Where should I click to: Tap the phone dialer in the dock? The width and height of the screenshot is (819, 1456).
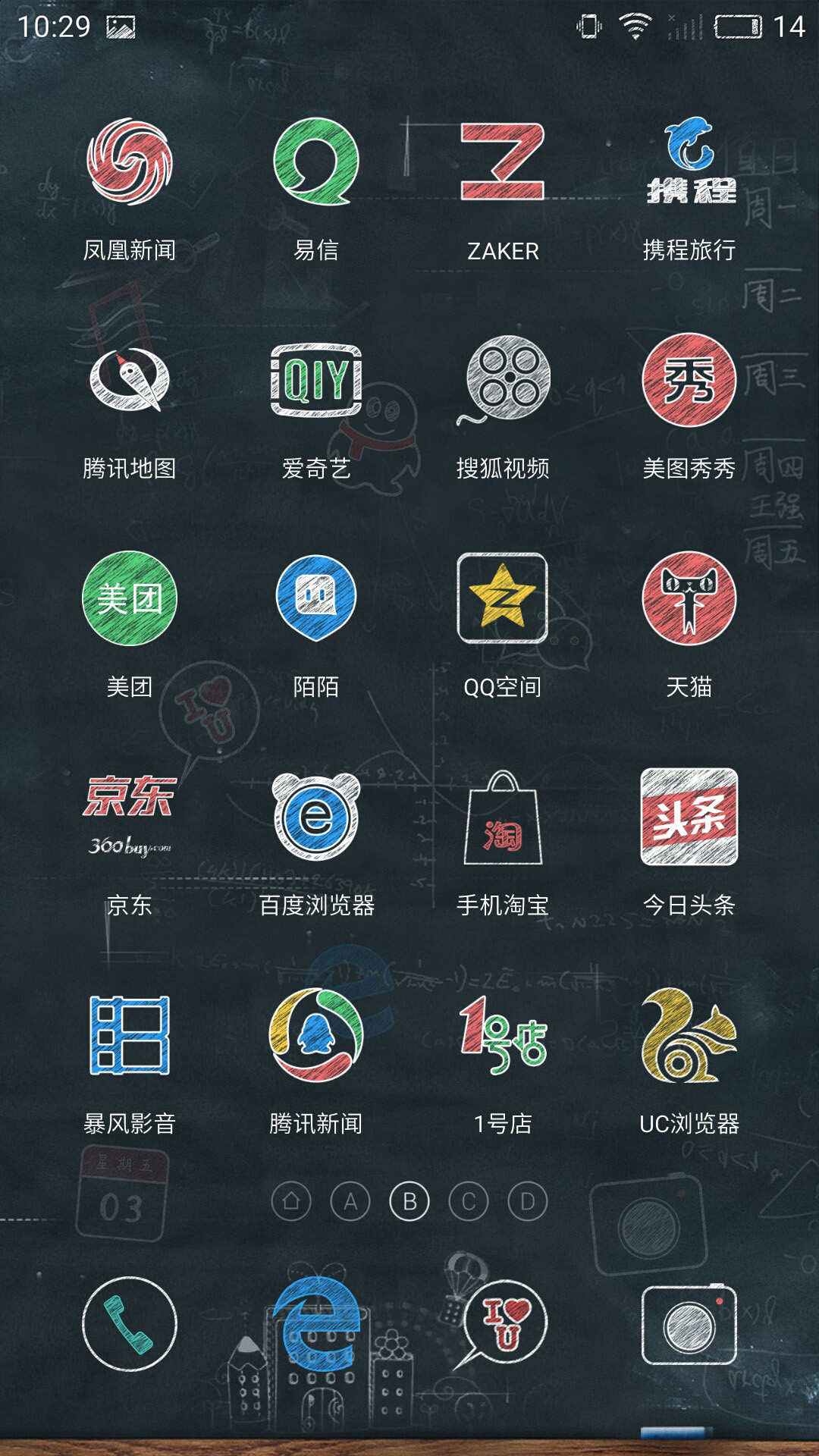pos(129,1324)
